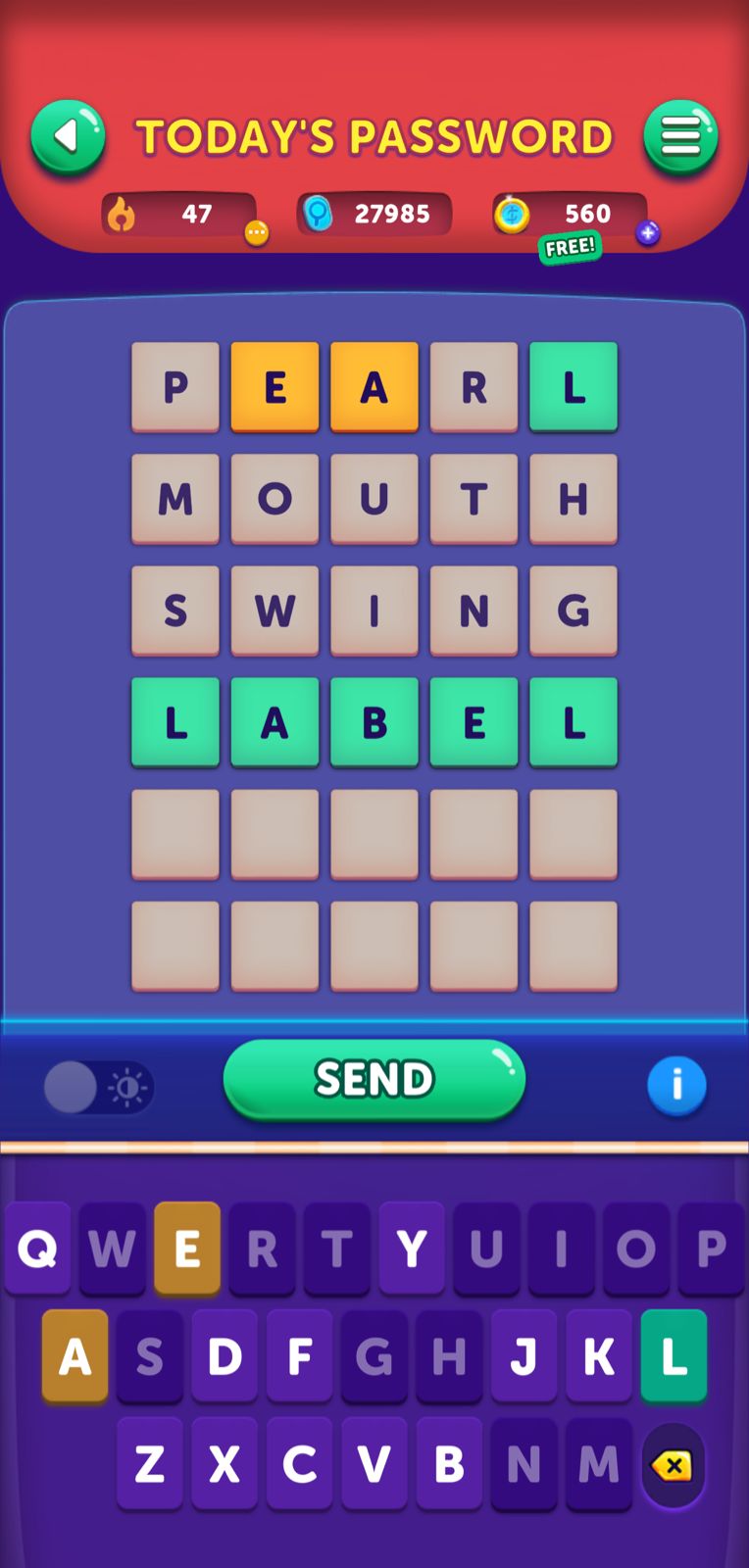Enter the letter F

pos(299,1356)
